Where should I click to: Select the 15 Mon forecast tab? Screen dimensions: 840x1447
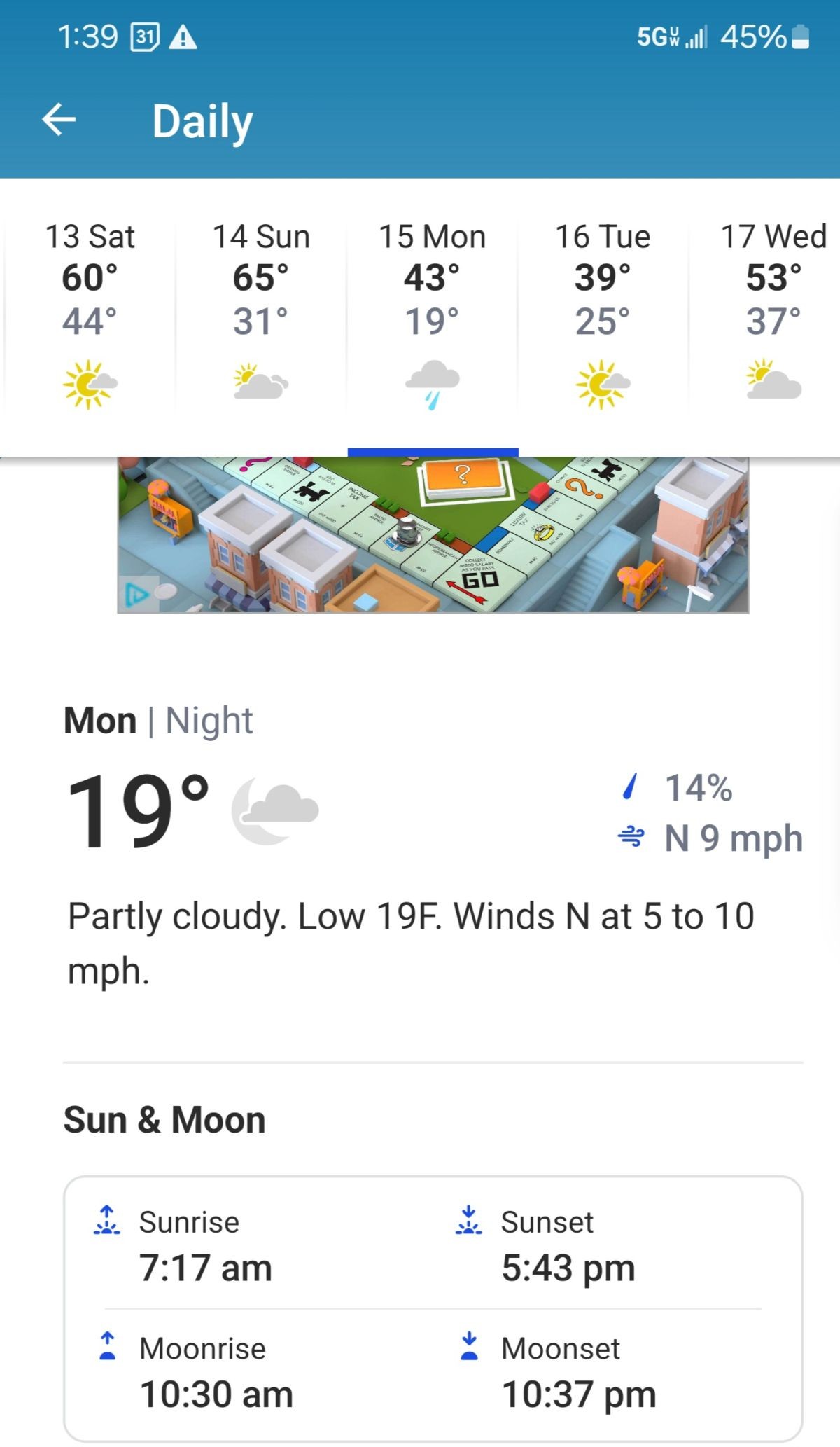(432, 315)
